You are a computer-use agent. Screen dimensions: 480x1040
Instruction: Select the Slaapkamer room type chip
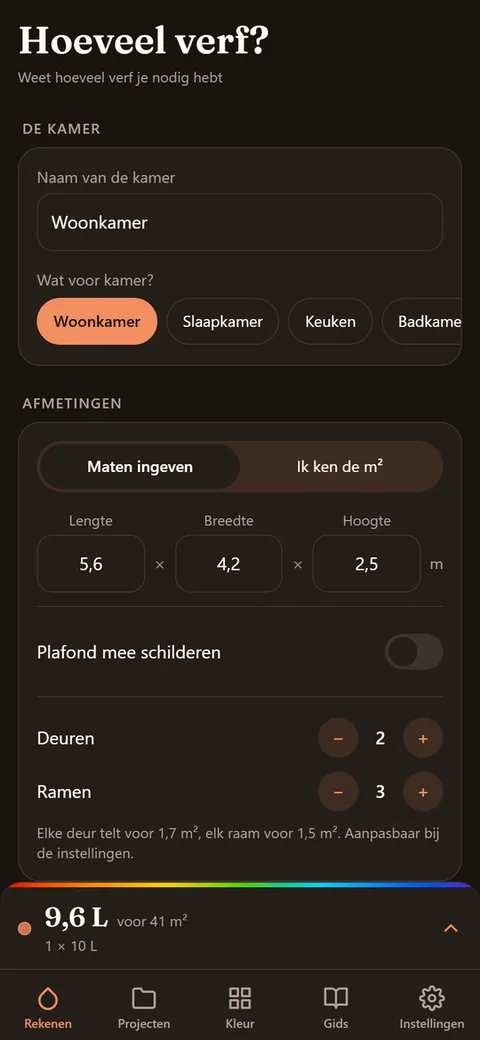click(x=222, y=322)
